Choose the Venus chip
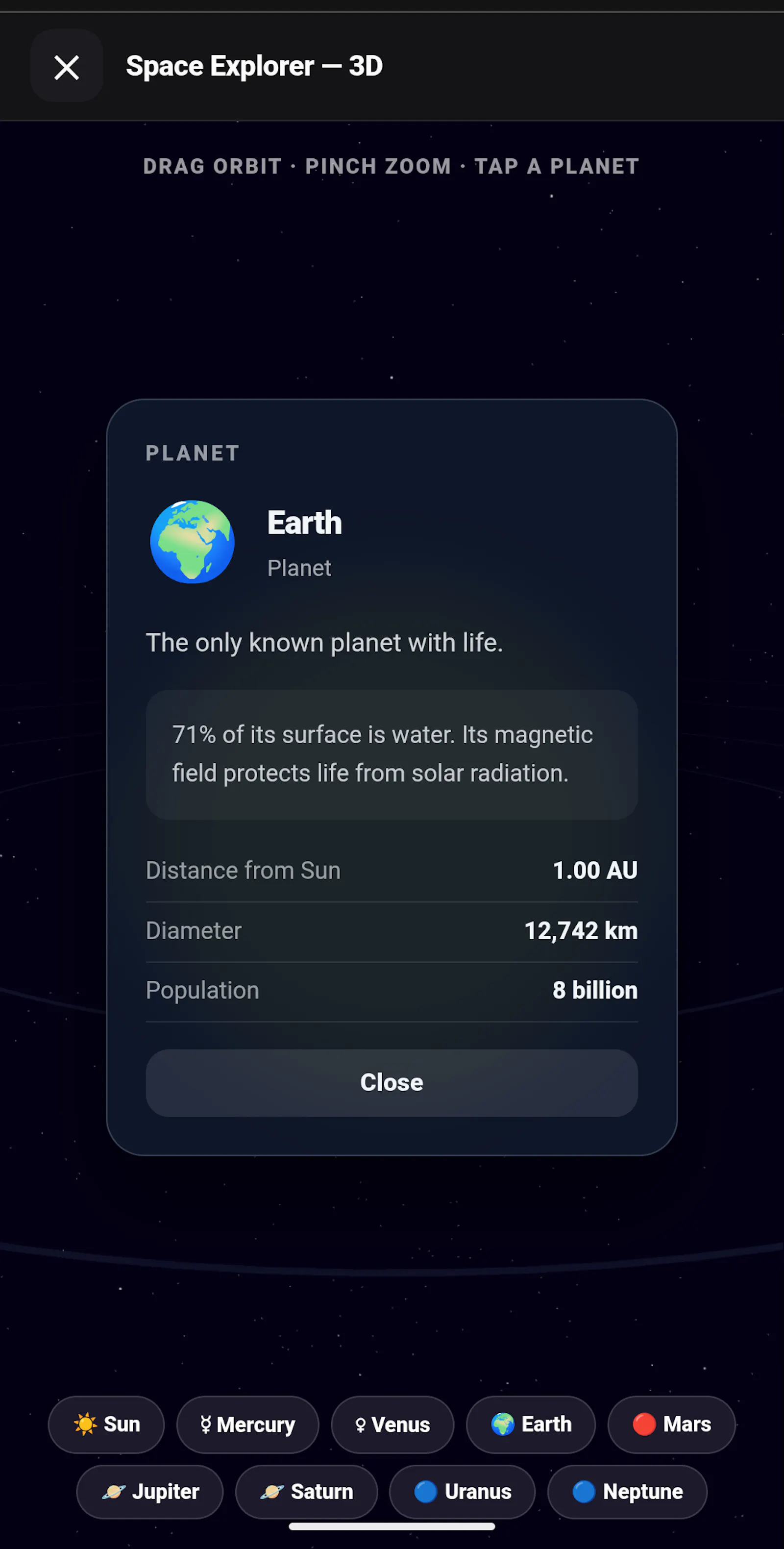784x1549 pixels. click(x=392, y=1424)
